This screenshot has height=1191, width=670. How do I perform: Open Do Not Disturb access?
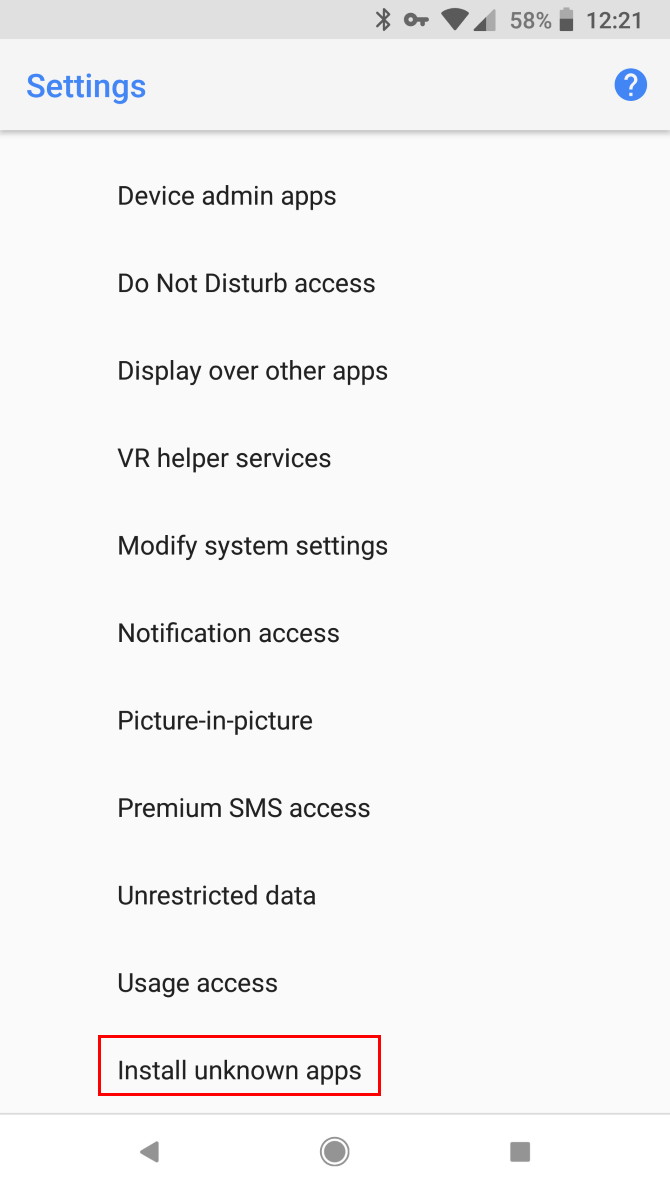pos(335,283)
